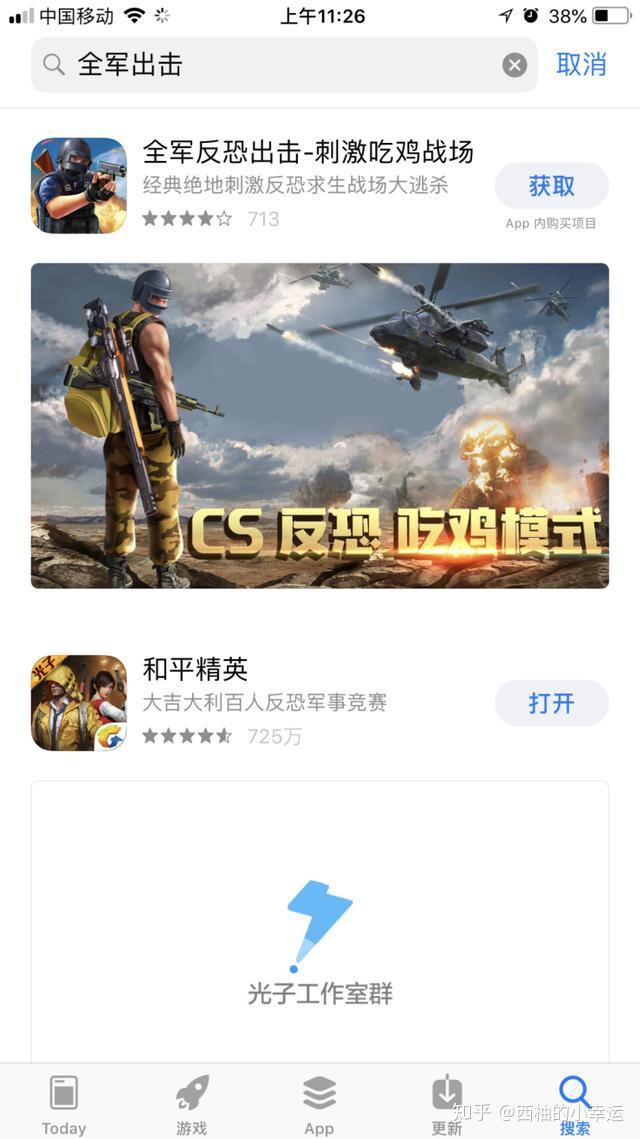
Task: Tap 获取 to download 全军反恐出击
Action: pyautogui.click(x=551, y=186)
